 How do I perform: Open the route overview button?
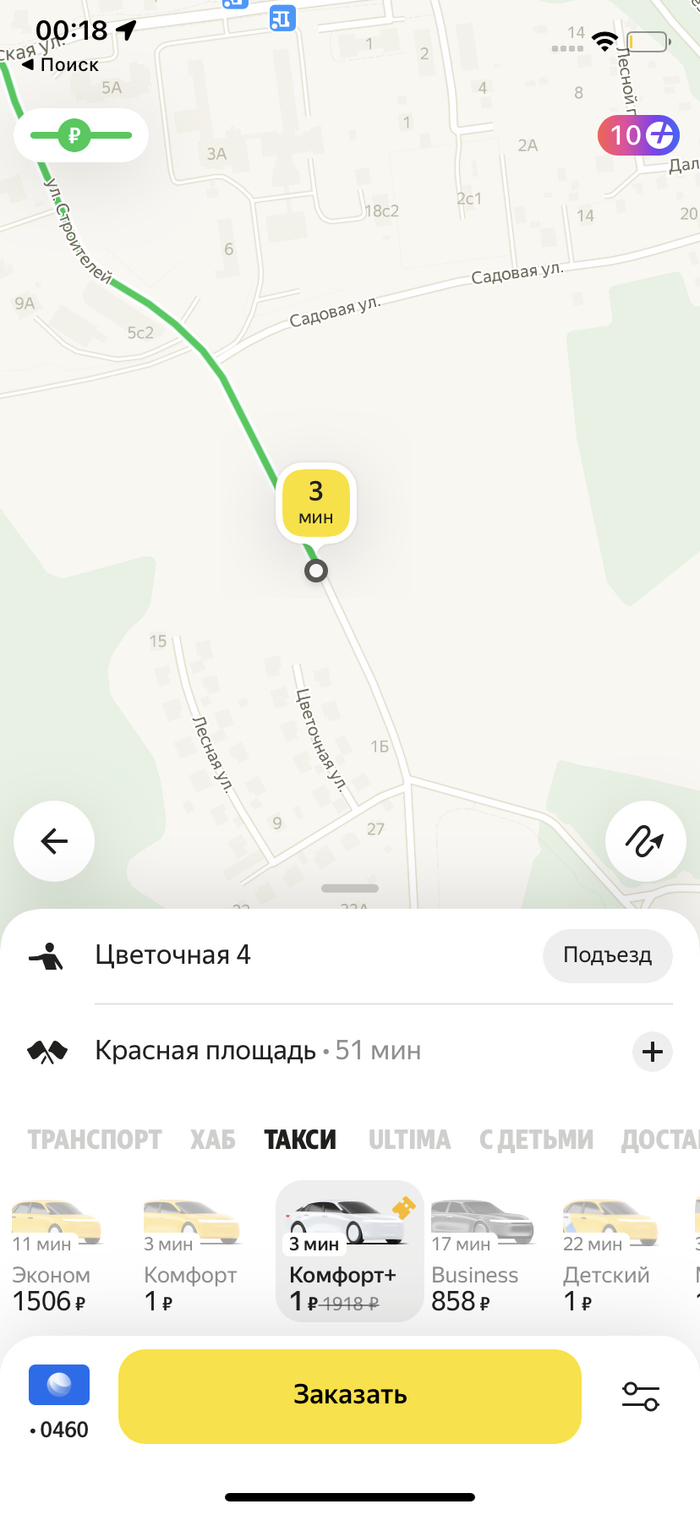[x=645, y=841]
